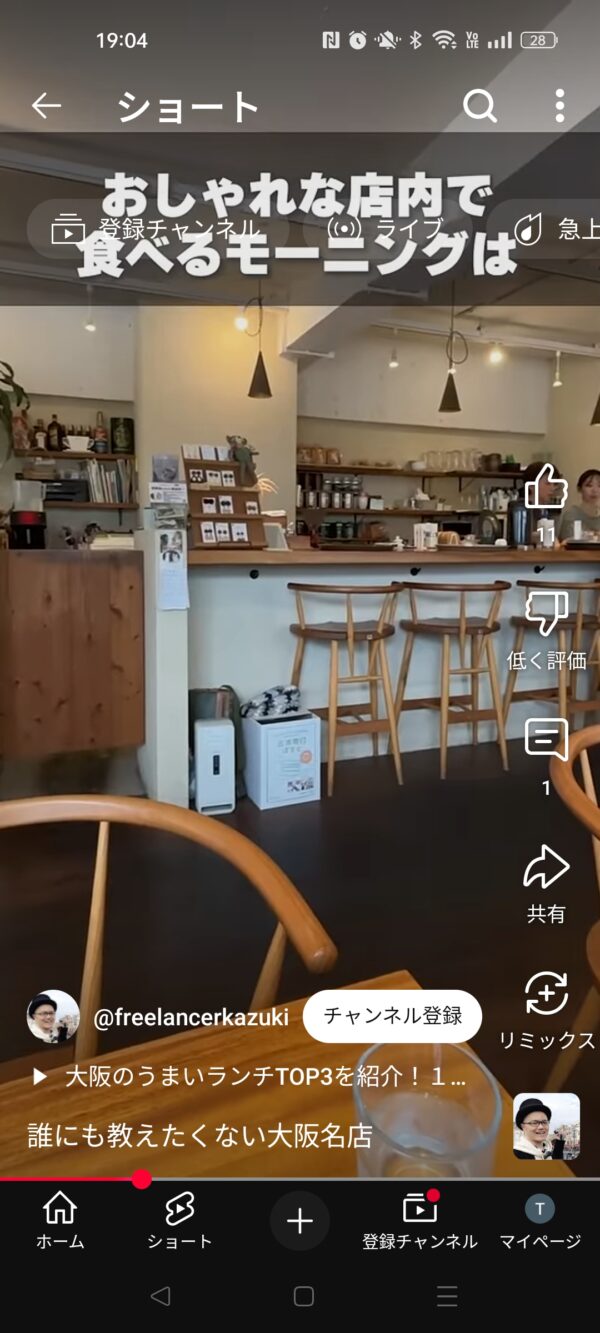Subscribe with the チャンネル登録 button
Screen dimensions: 600x1333
click(x=392, y=1016)
